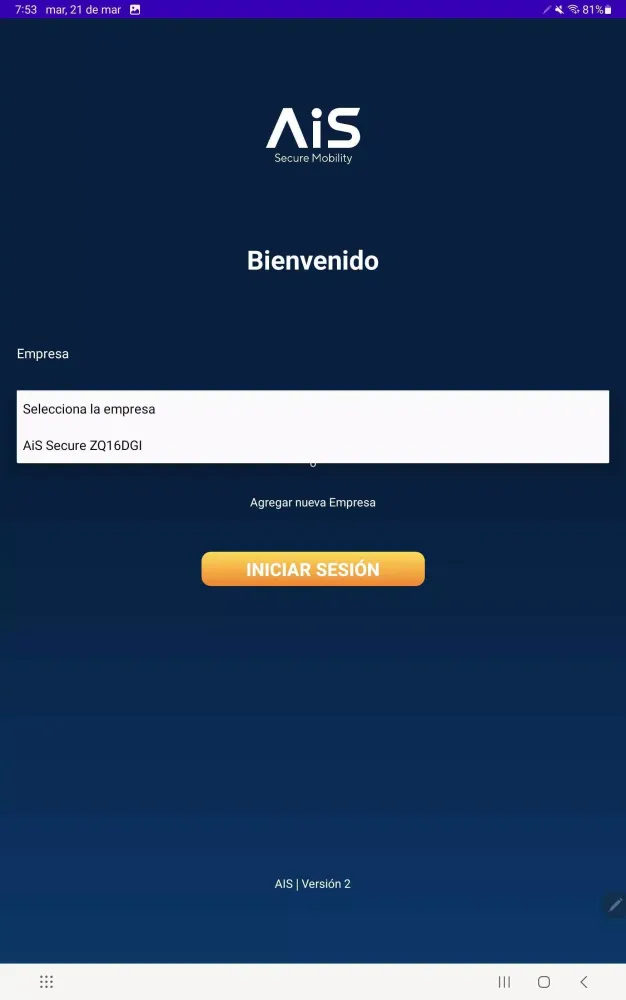Go back with the system back button
Screen dimensions: 626x1000
point(584,982)
